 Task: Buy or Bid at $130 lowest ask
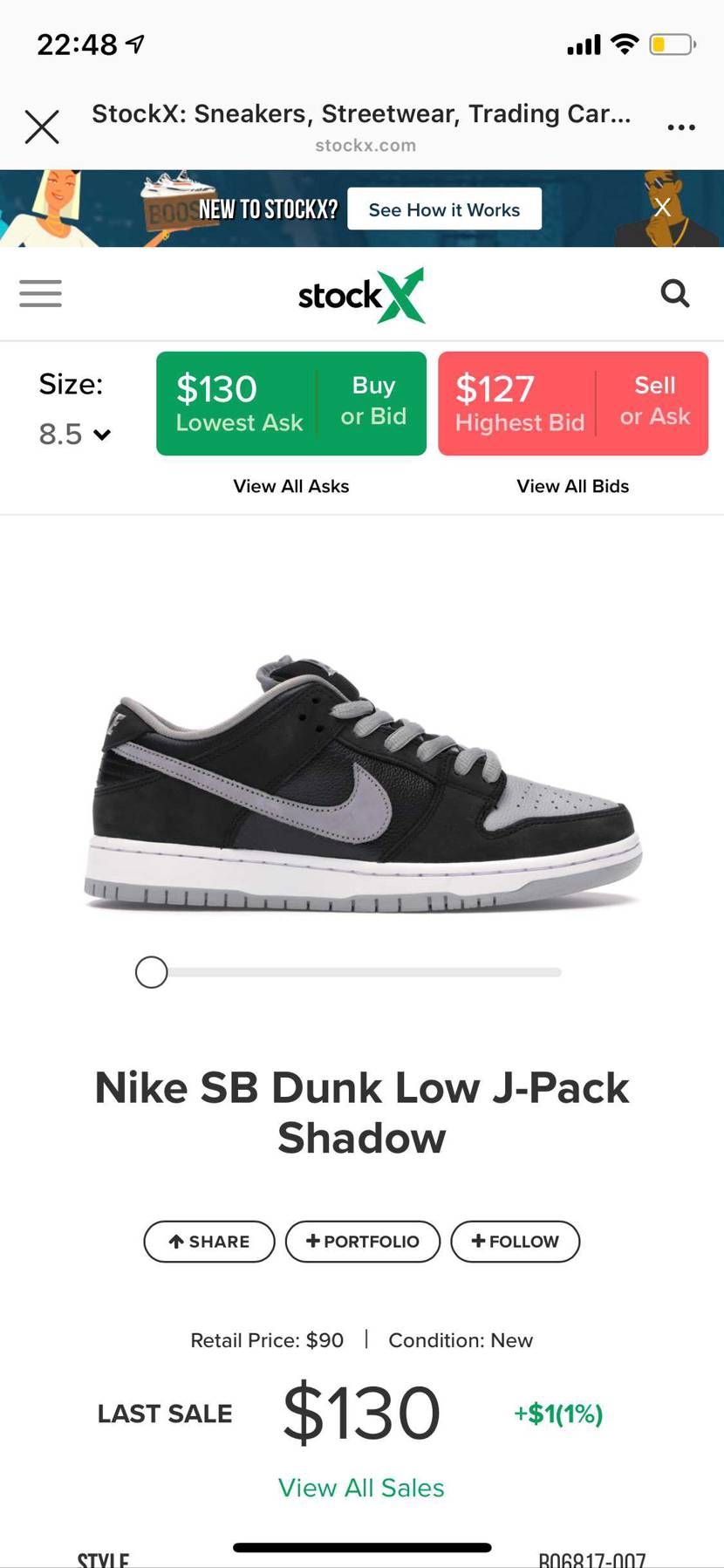click(x=291, y=404)
